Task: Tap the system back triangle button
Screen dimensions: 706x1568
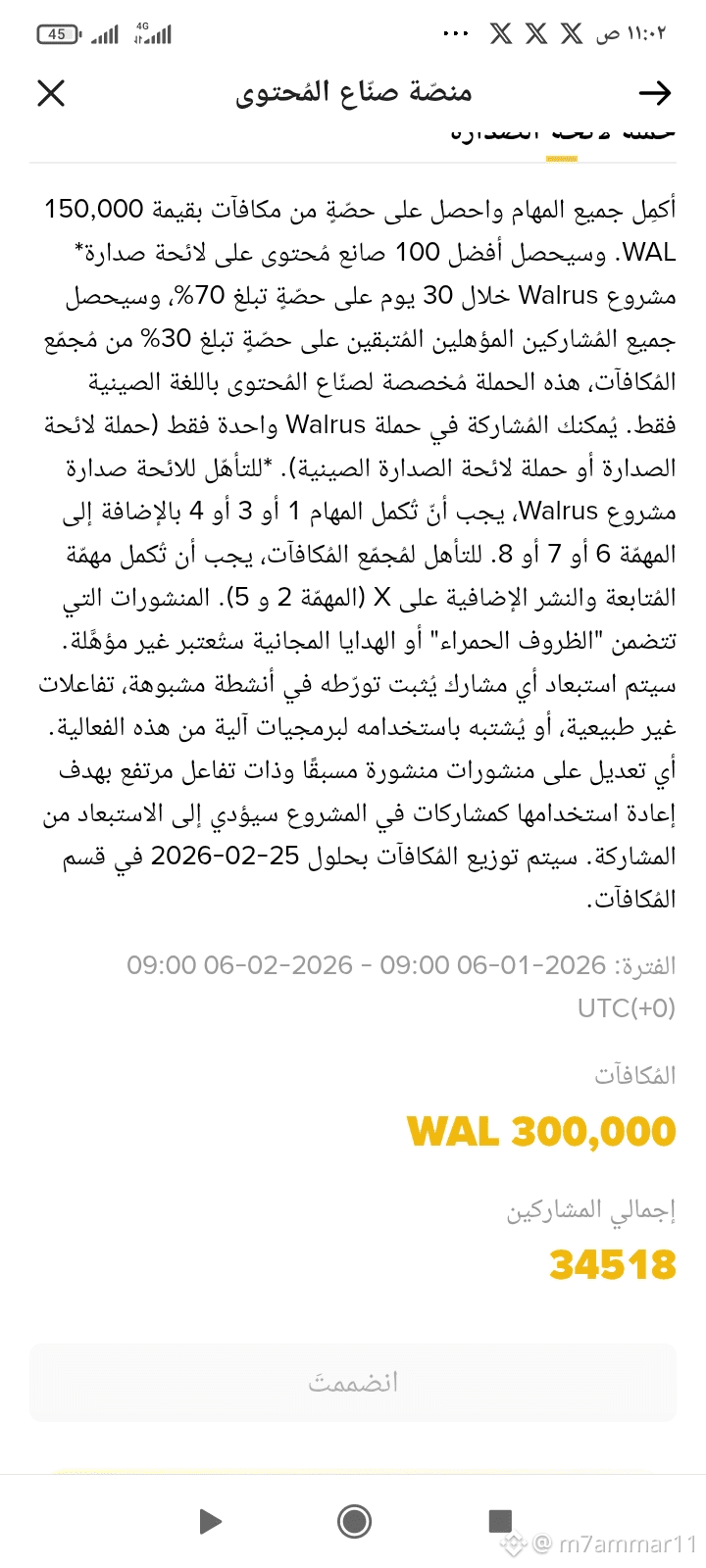Action: click(209, 1521)
